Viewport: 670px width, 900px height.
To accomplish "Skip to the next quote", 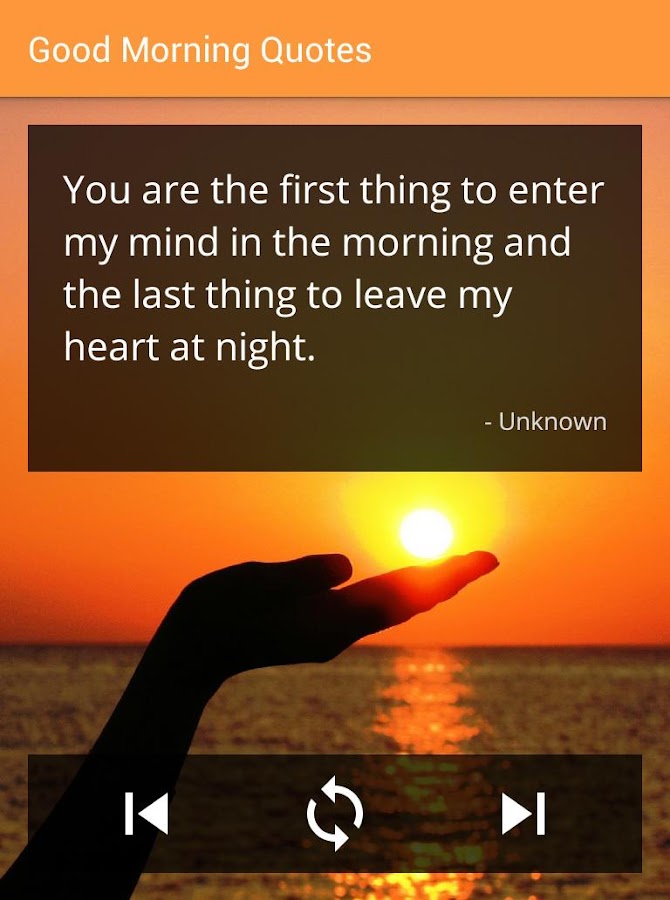I will pyautogui.click(x=523, y=813).
